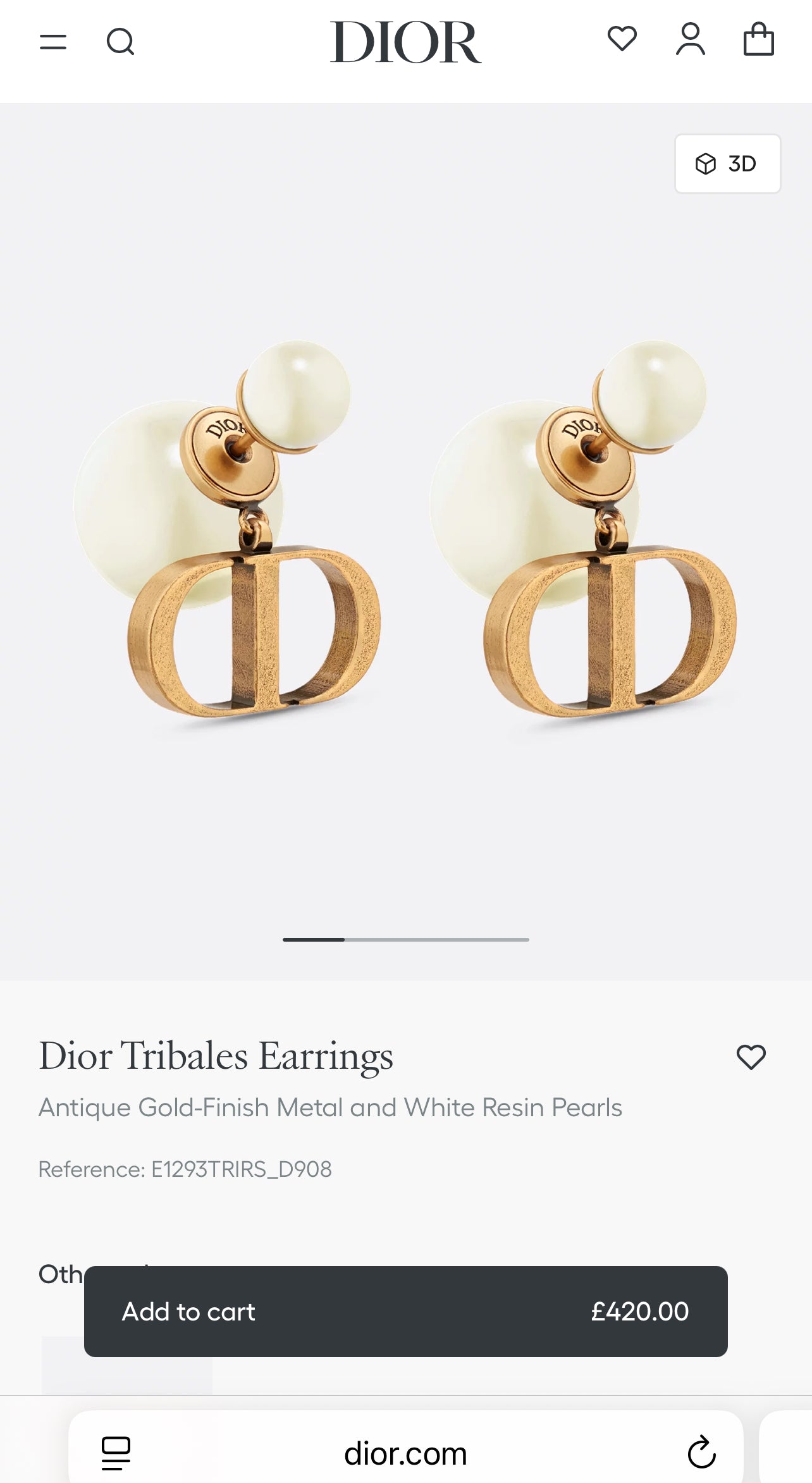This screenshot has height=1483, width=812.
Task: Open the wishlist heart in header
Action: coord(622,39)
